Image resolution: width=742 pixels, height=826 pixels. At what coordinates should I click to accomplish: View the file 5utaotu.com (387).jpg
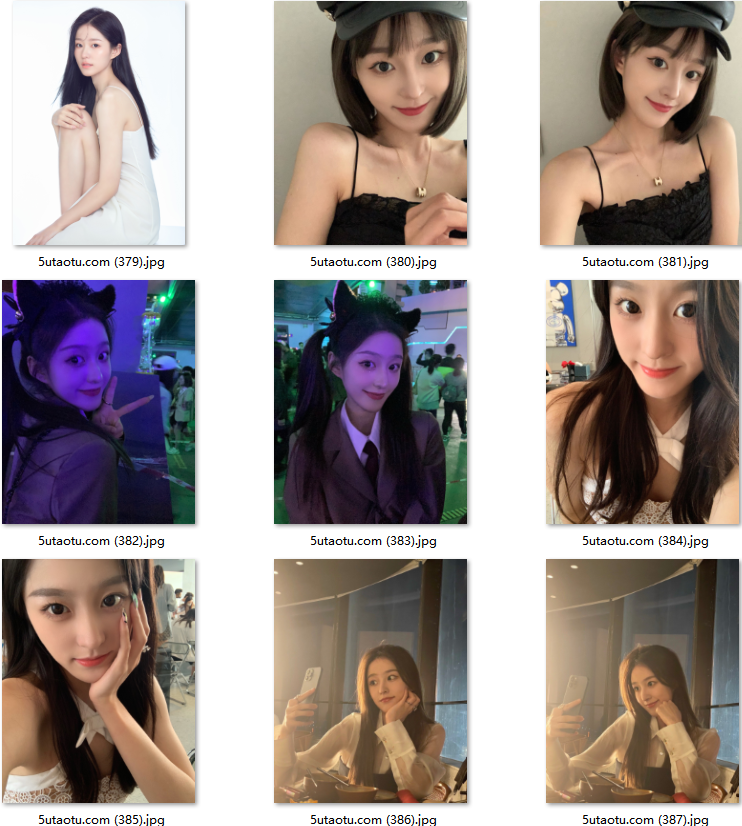pos(643,681)
